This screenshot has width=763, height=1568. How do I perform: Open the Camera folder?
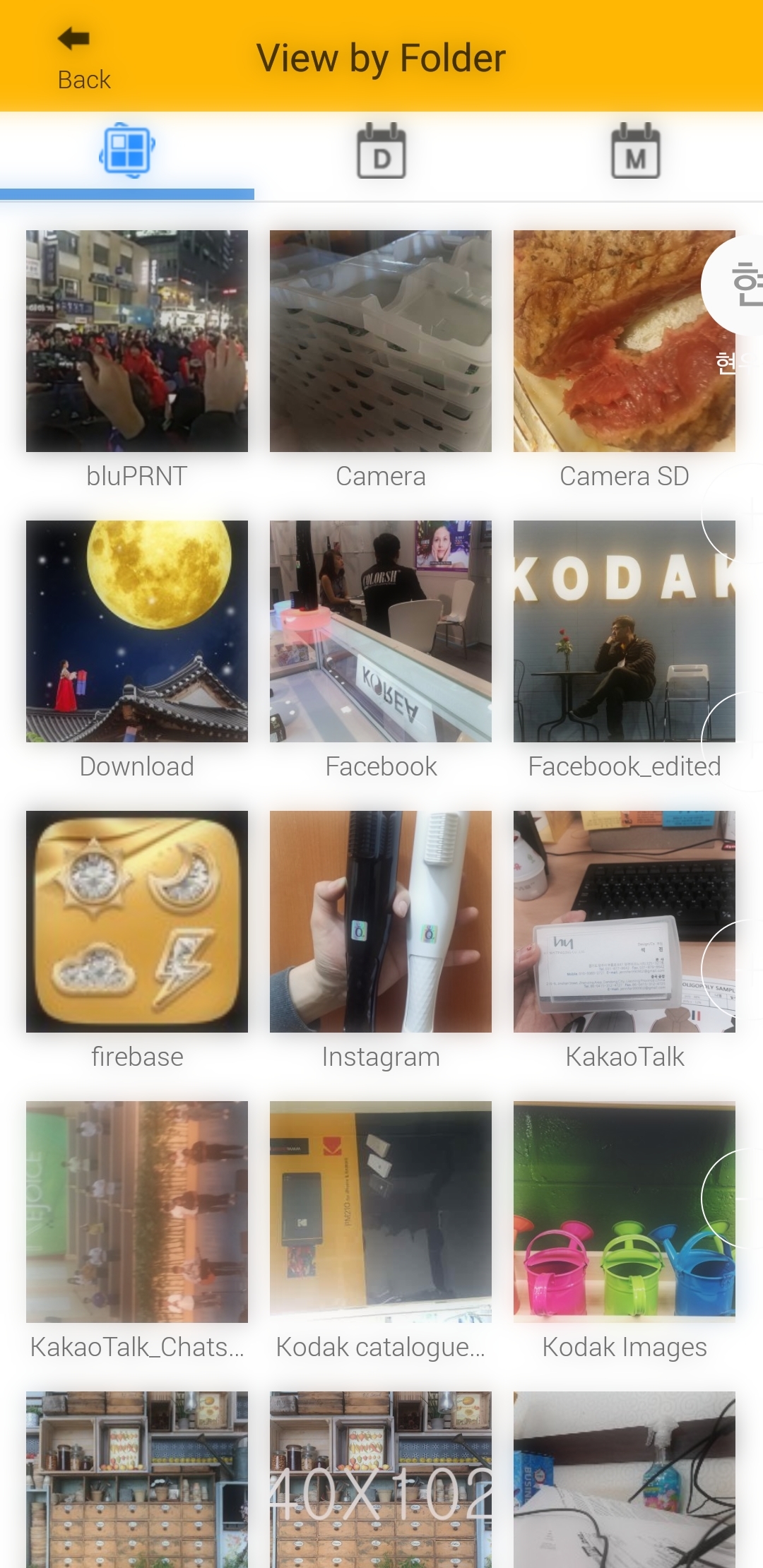tap(381, 341)
